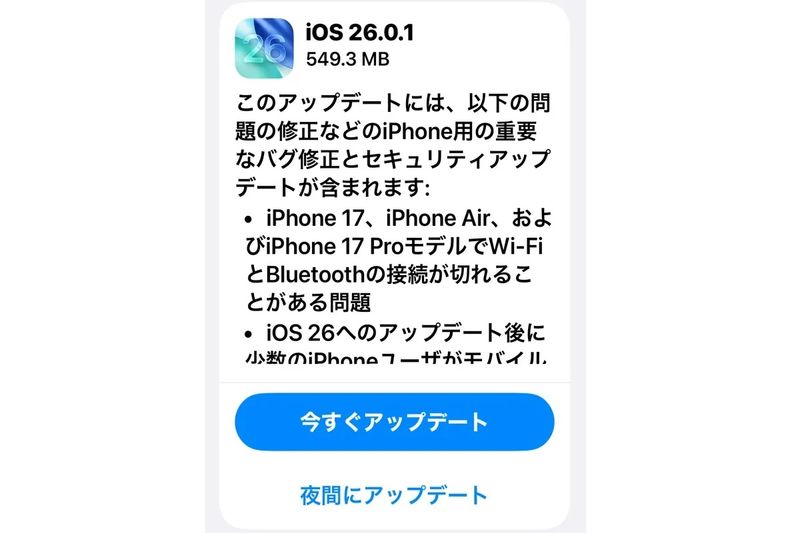Viewport: 800px width, 533px height.
Task: Choose 夜間にアップデート to update overnight
Action: pyautogui.click(x=394, y=494)
